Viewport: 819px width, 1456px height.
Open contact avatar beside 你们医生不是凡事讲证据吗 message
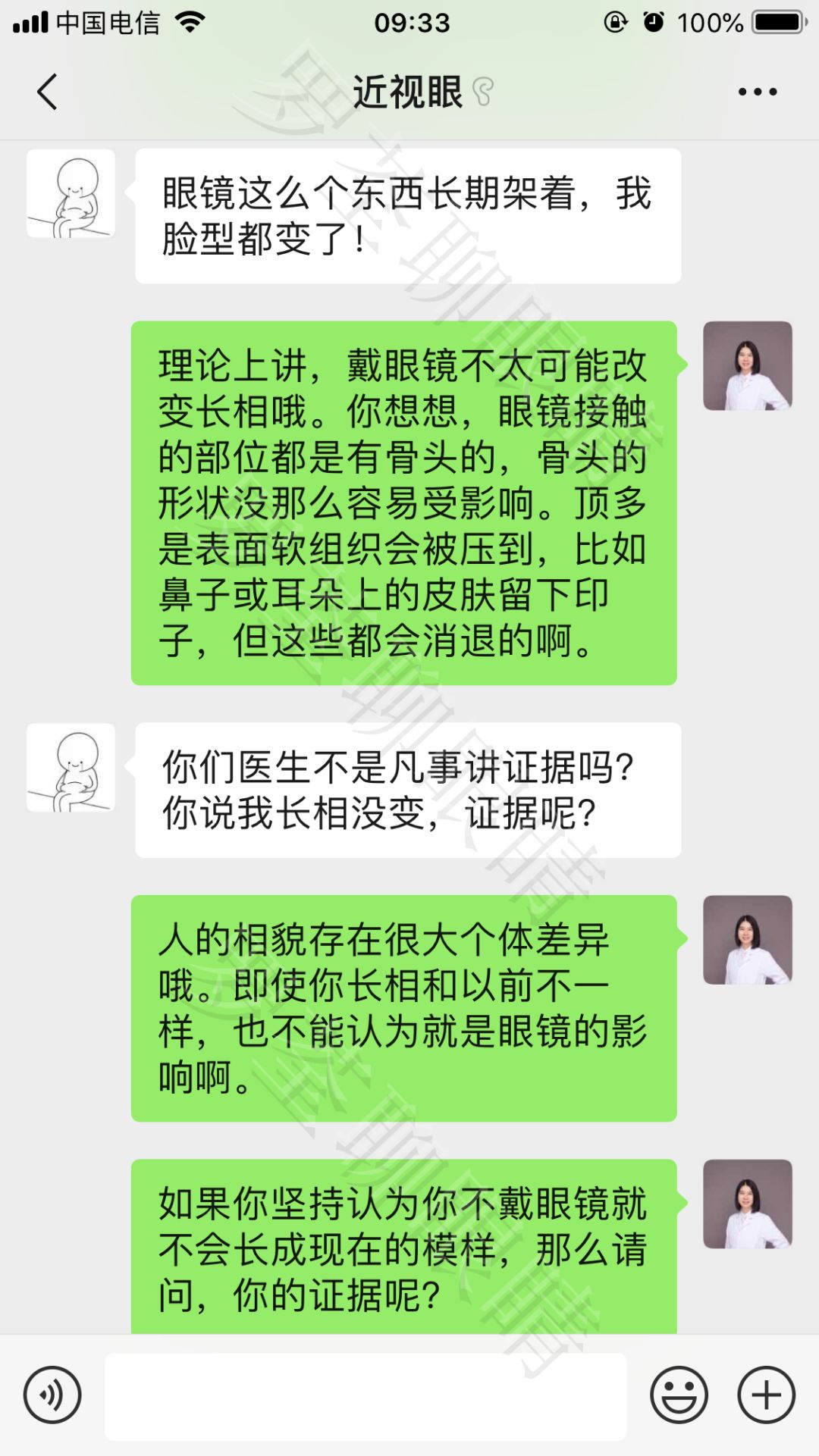71,767
